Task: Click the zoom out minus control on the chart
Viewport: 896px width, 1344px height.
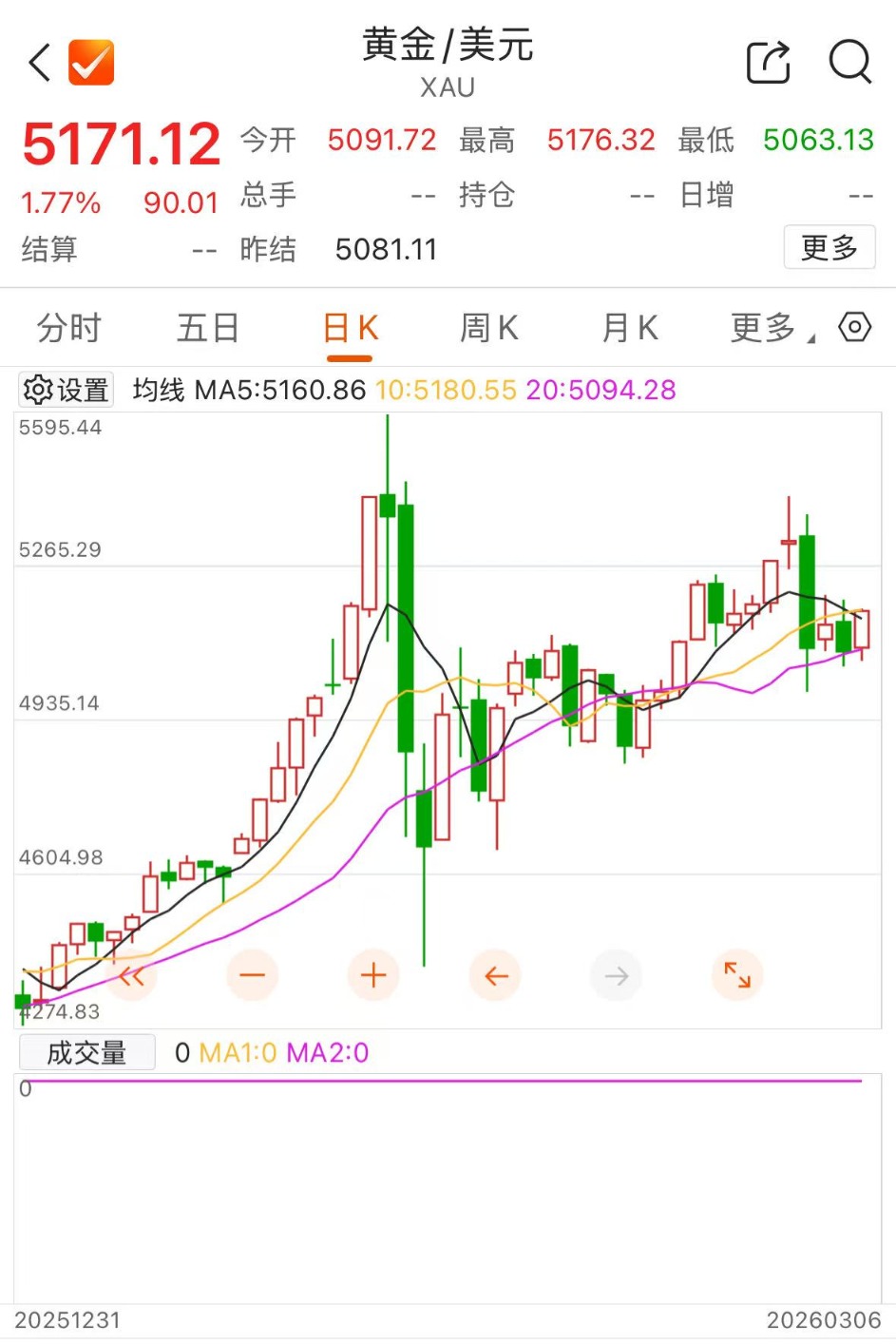Action: pos(252,975)
